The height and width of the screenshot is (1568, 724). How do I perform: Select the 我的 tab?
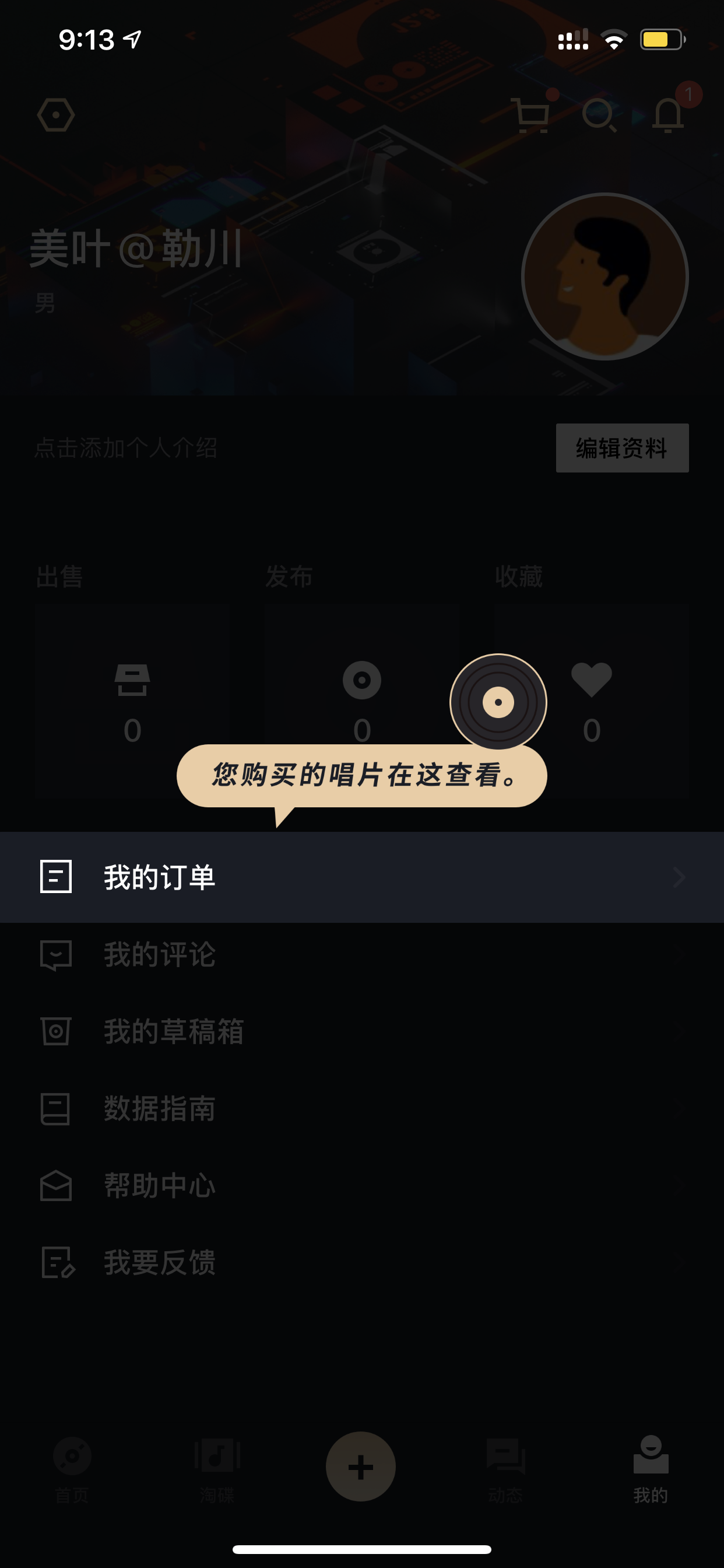coord(651,1469)
